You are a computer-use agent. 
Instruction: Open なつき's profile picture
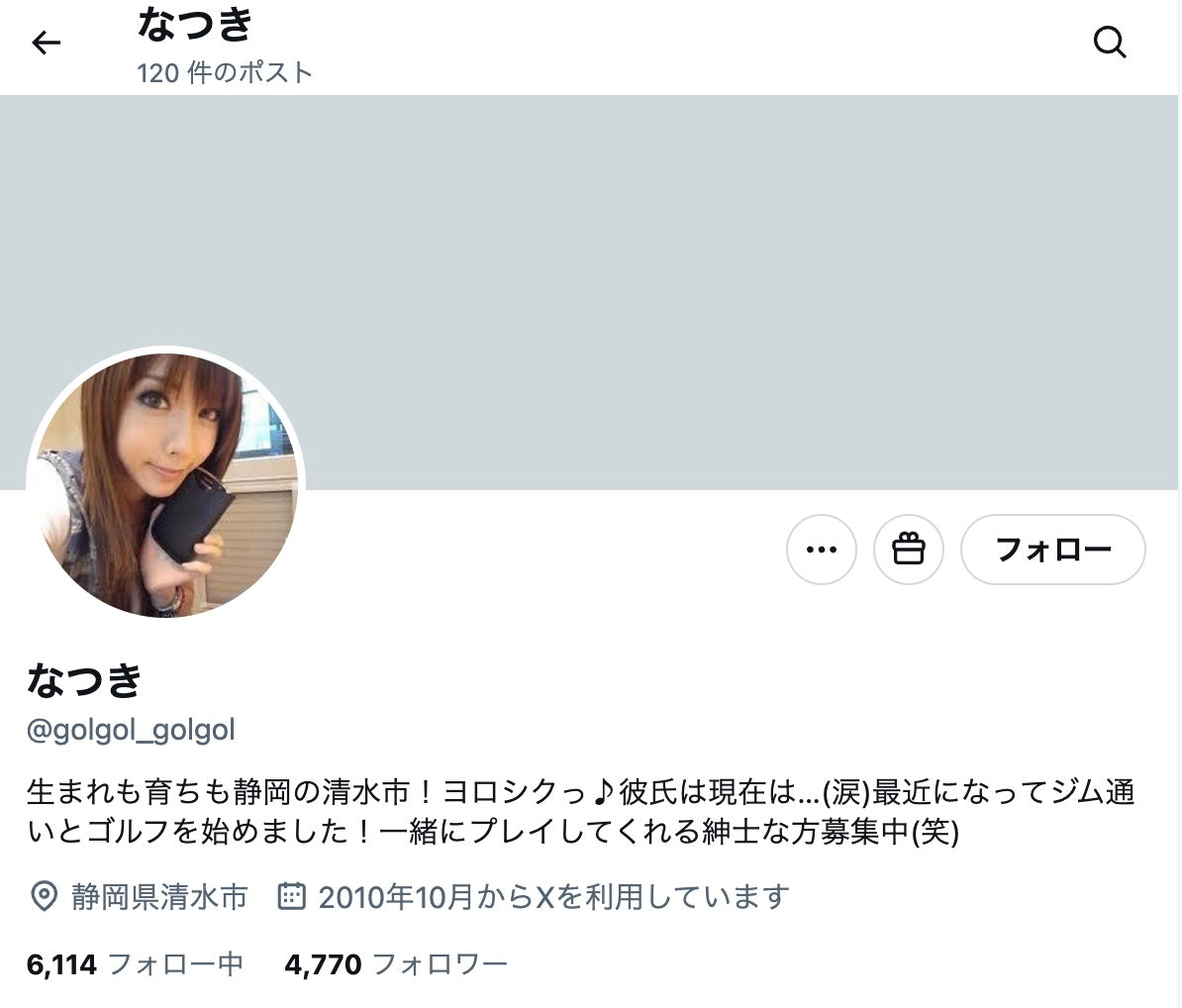[166, 485]
